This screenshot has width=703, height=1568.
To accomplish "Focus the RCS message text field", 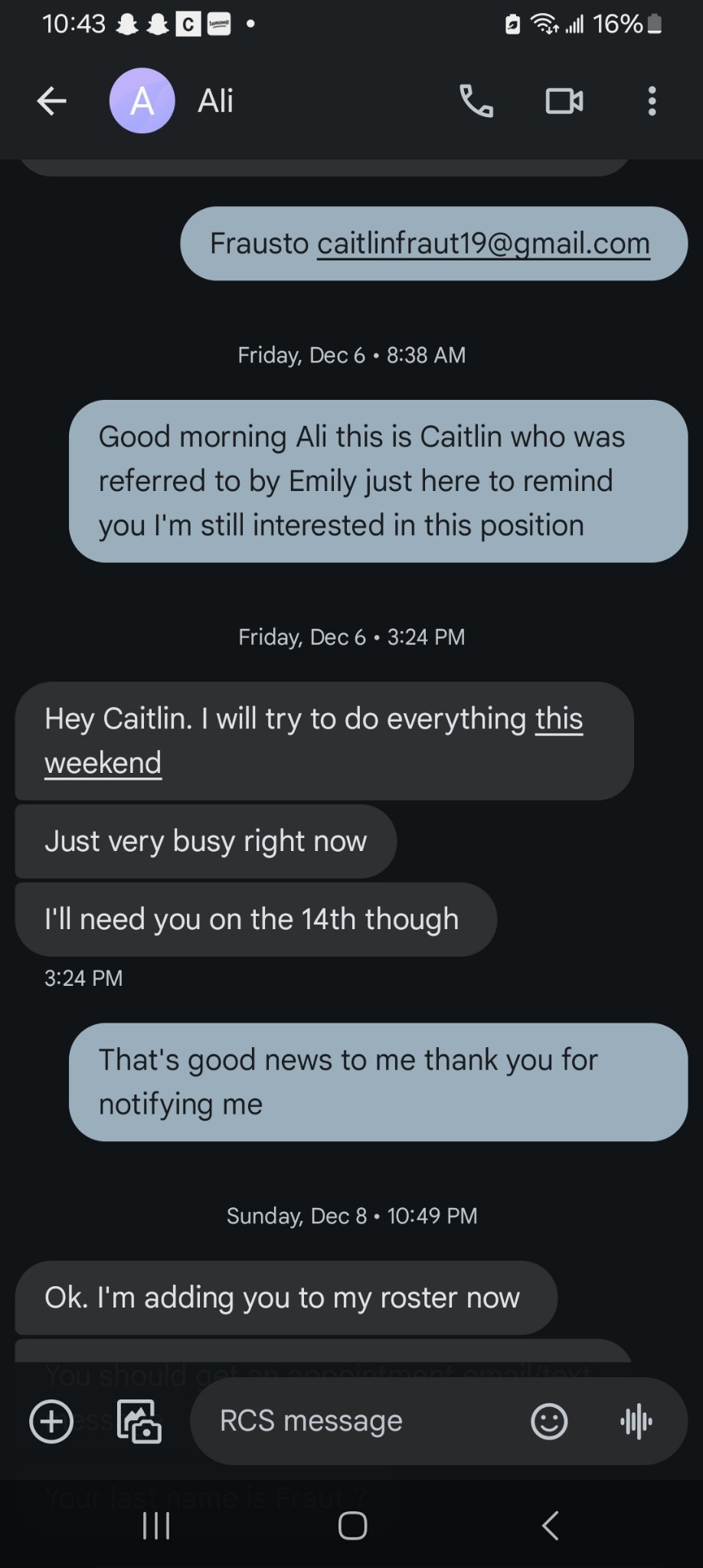I will 360,1421.
